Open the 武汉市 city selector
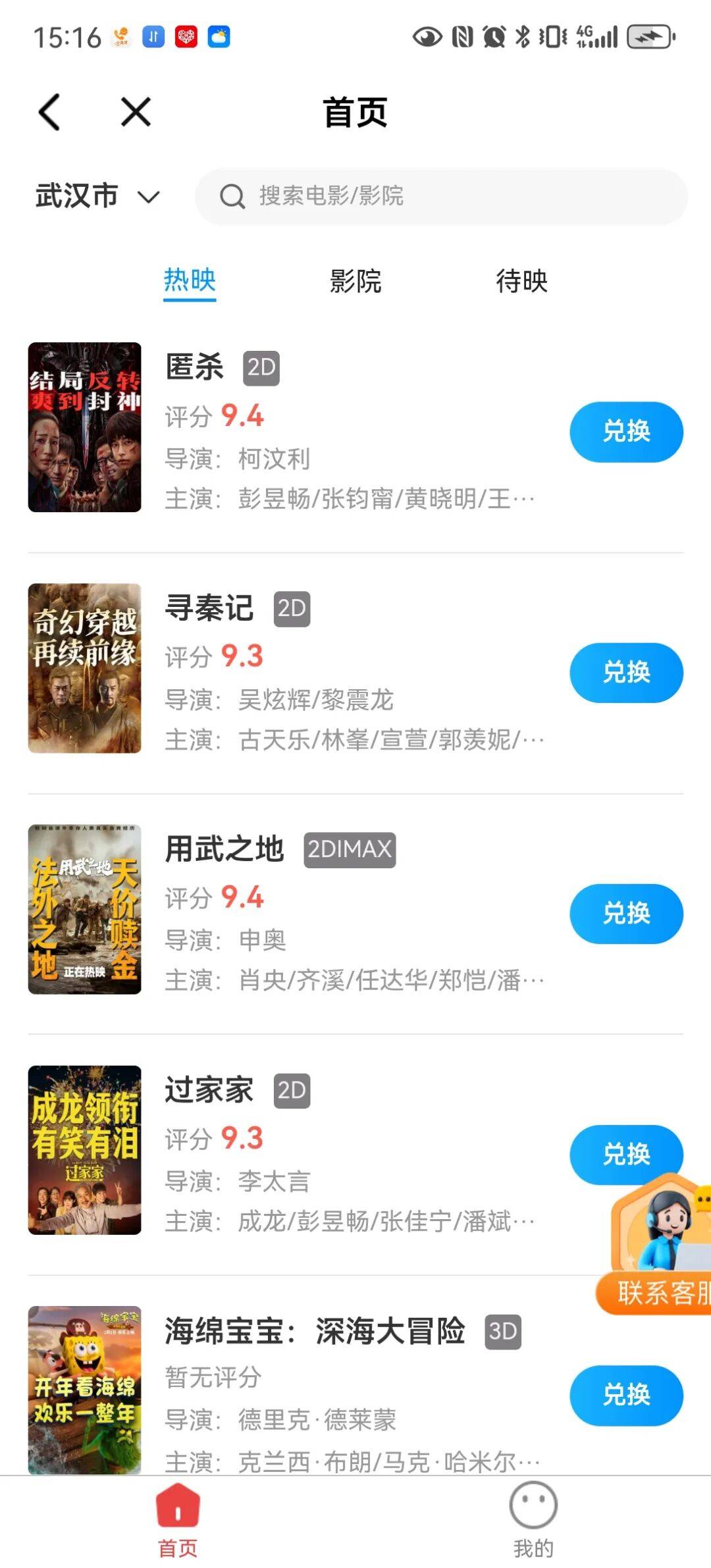Image resolution: width=711 pixels, height=1568 pixels. (x=97, y=196)
